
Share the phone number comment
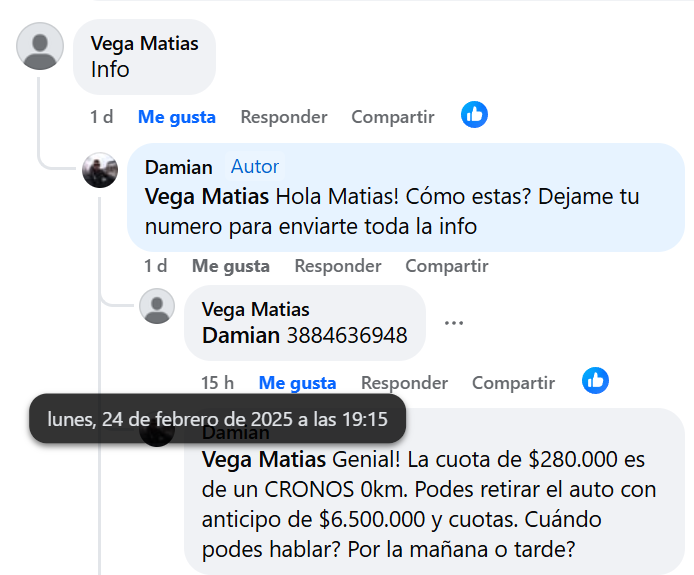coord(513,383)
